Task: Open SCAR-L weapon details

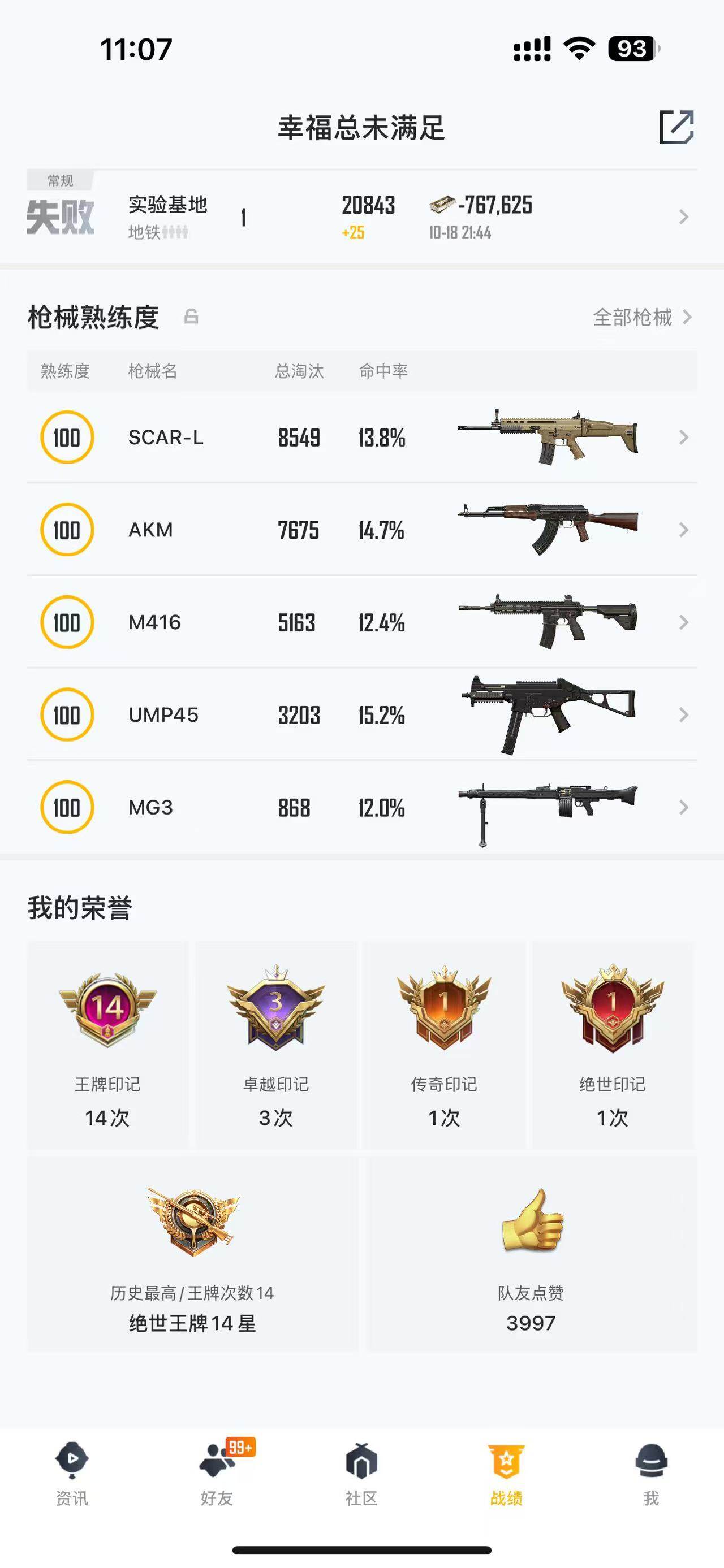Action: pyautogui.click(x=361, y=437)
